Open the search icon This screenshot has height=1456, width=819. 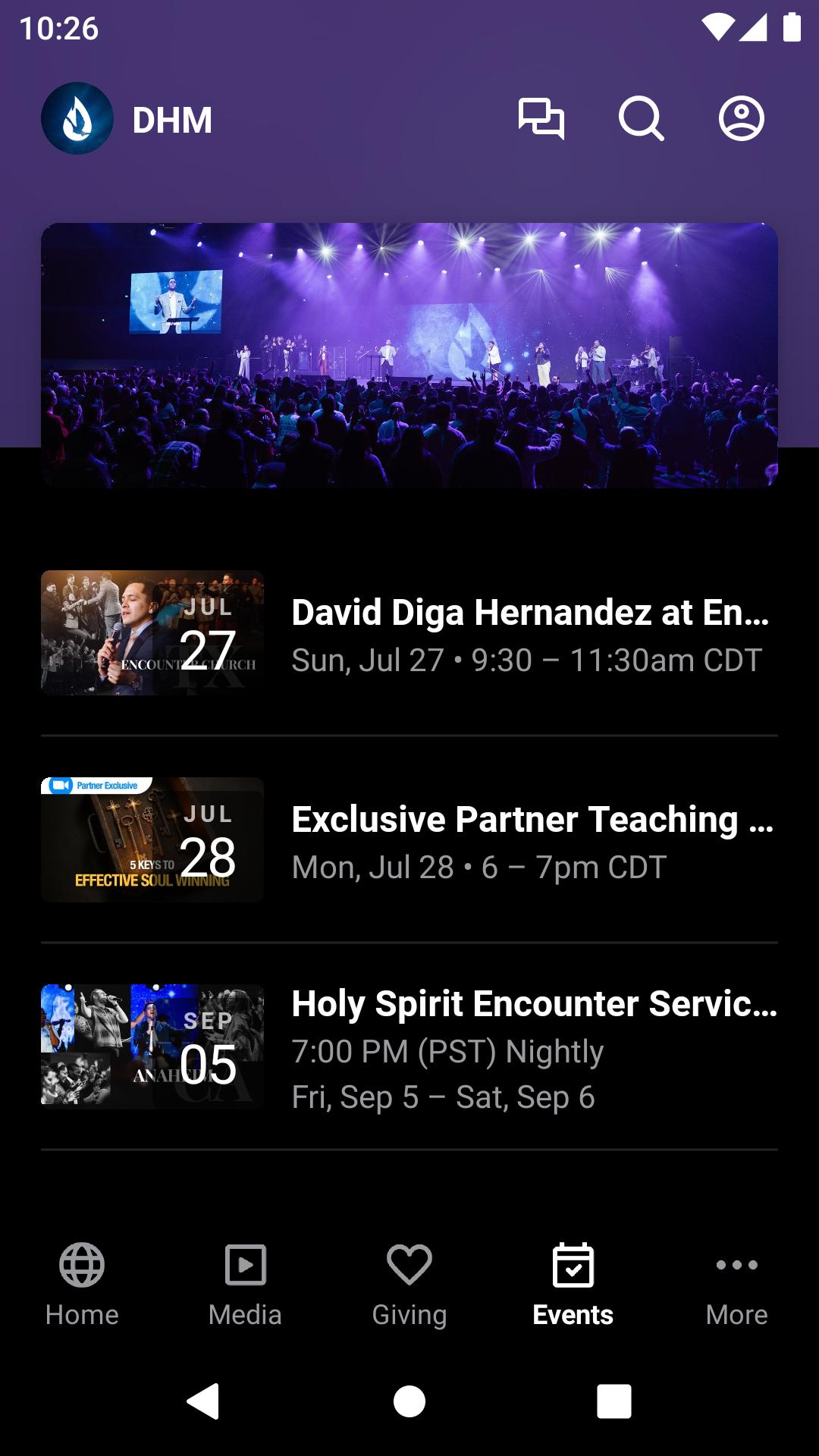tap(641, 119)
